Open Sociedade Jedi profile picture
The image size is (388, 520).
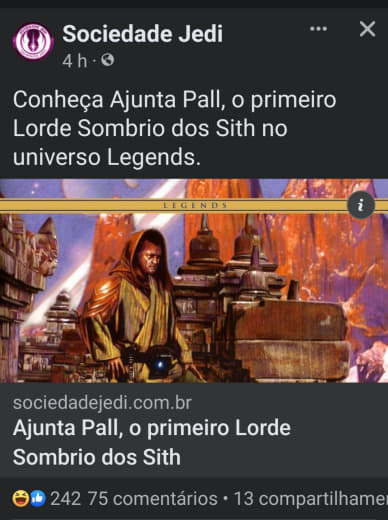[x=33, y=42]
